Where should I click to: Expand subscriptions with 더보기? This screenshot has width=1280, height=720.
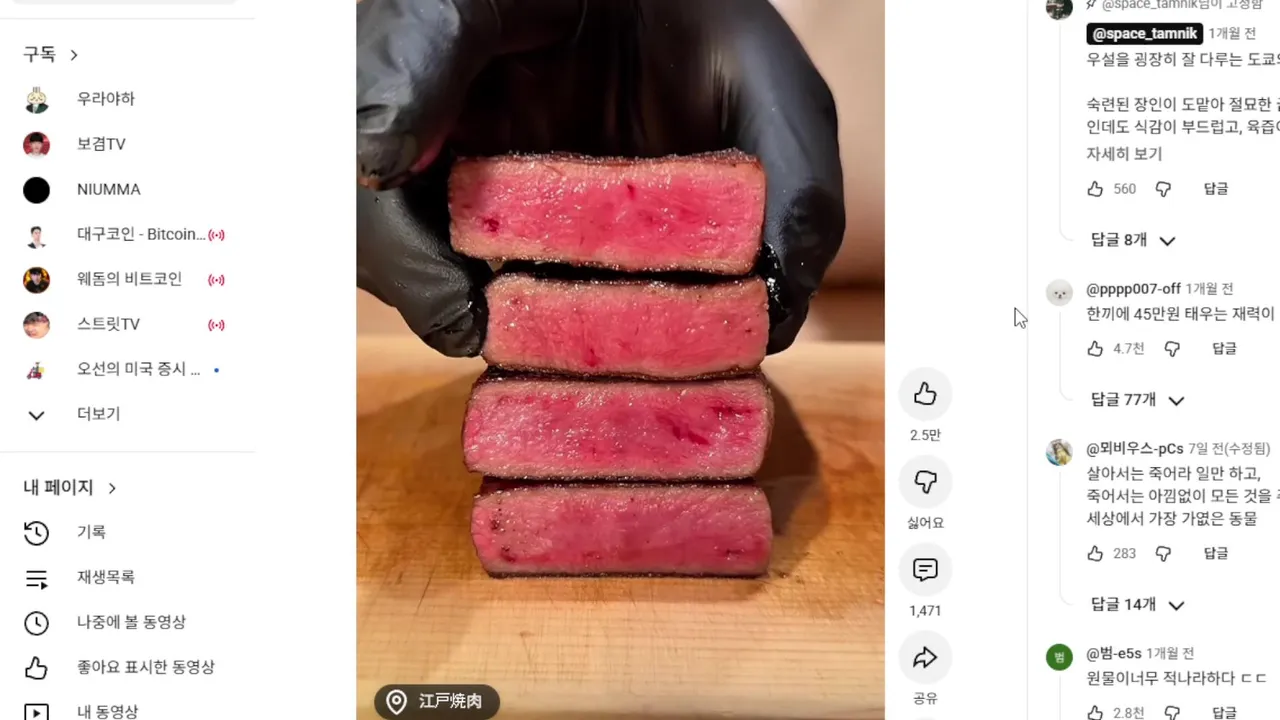point(98,414)
